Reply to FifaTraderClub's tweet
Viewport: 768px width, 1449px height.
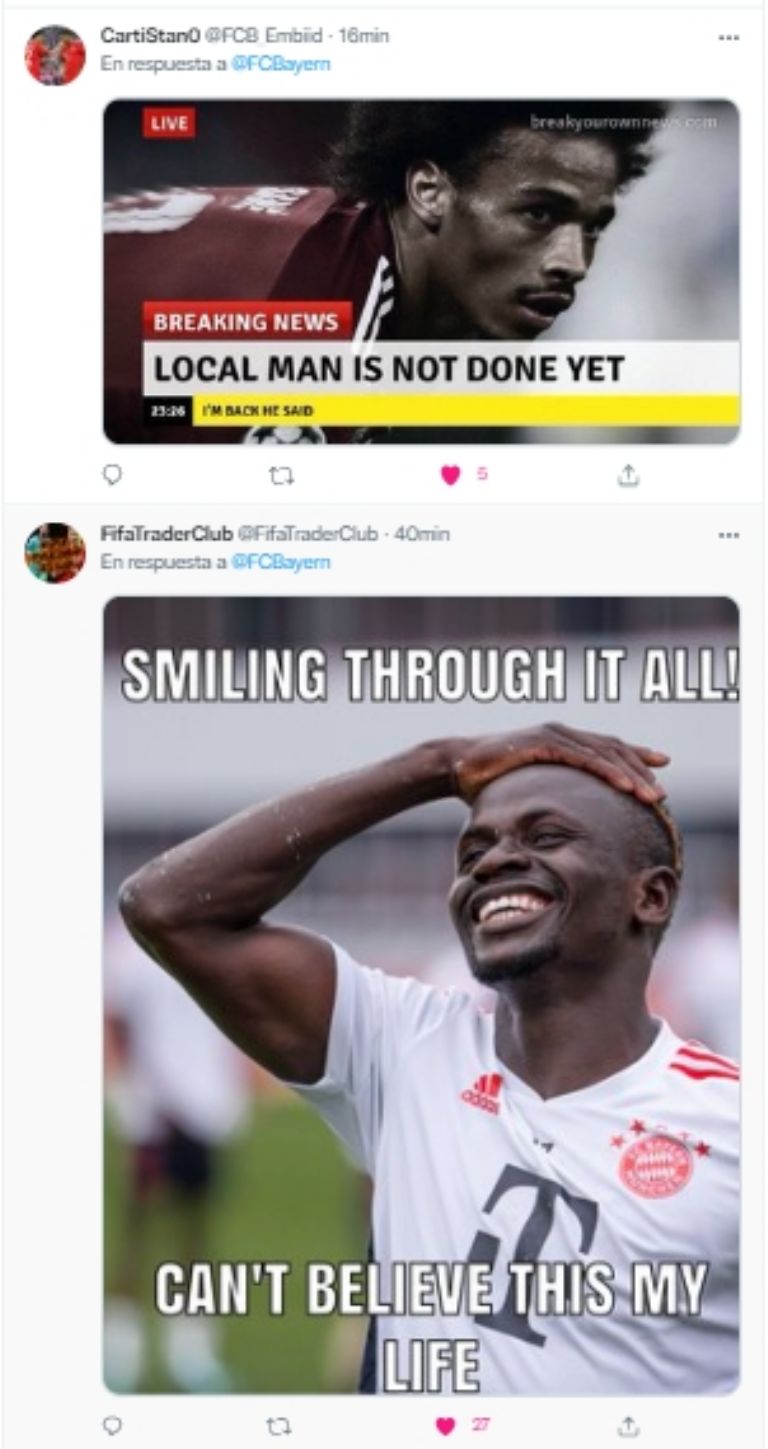point(113,1424)
